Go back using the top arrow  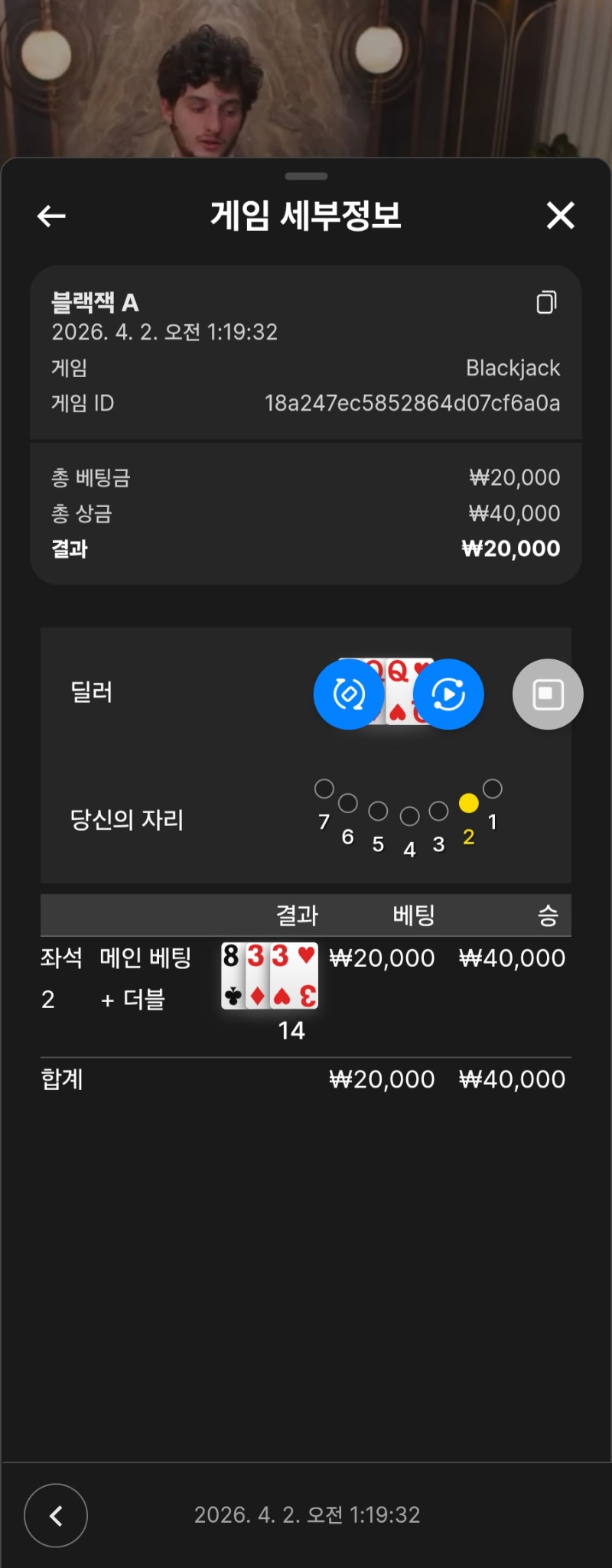(51, 216)
